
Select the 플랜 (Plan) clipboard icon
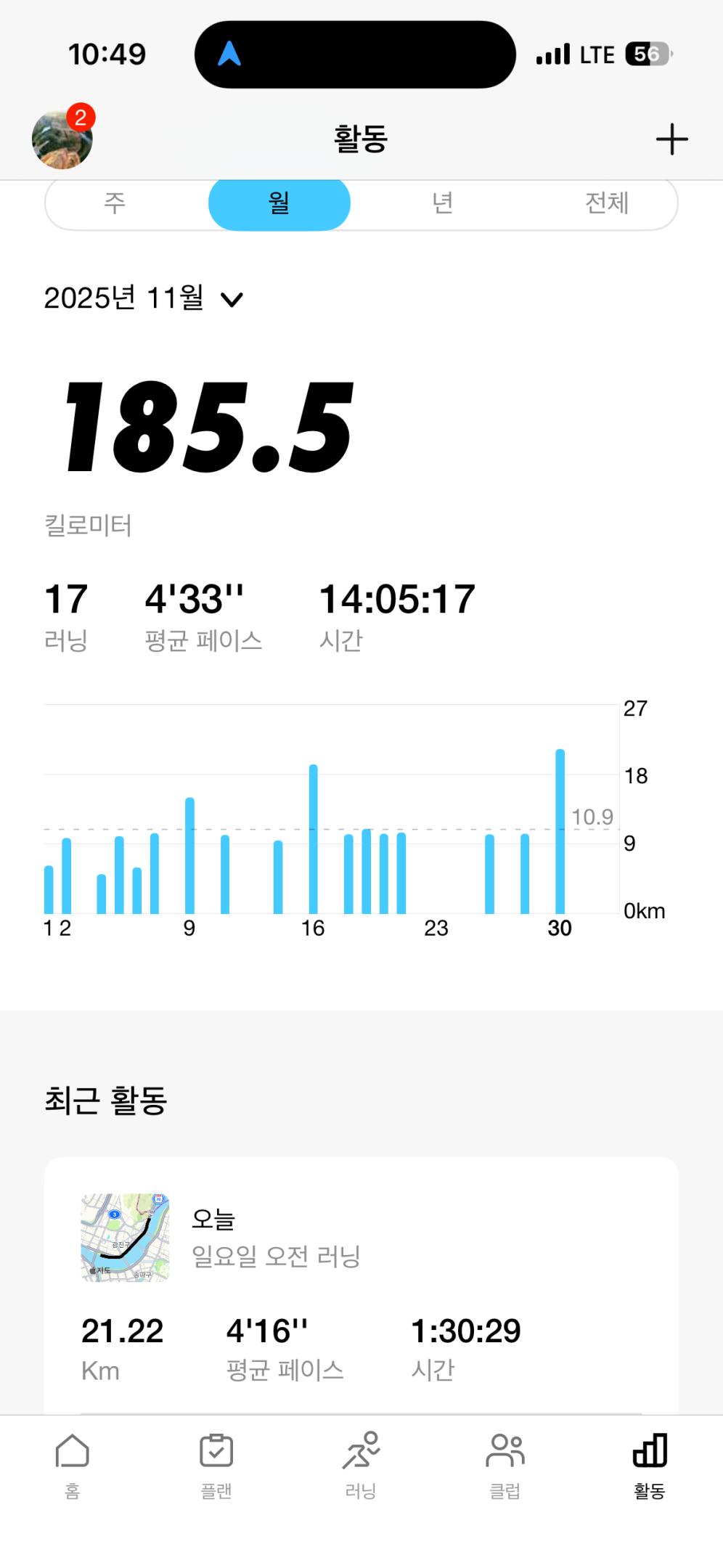tap(216, 1458)
